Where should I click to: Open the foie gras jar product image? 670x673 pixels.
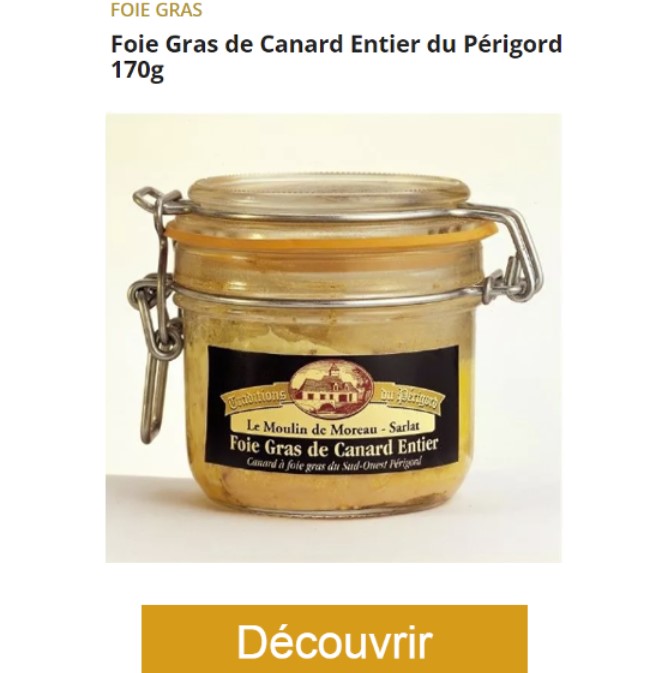[333, 338]
